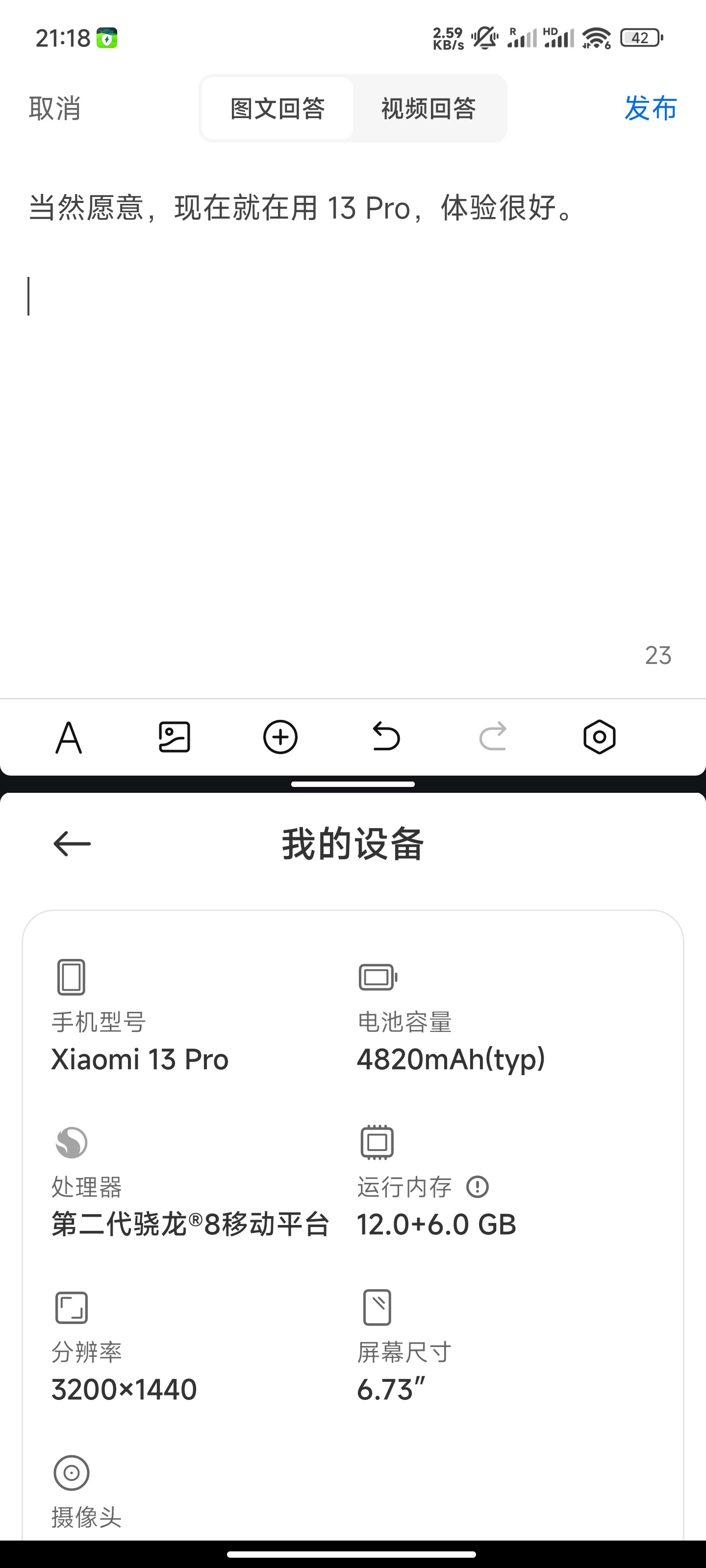Undo the last edit
This screenshot has height=1568, width=706.
click(386, 737)
